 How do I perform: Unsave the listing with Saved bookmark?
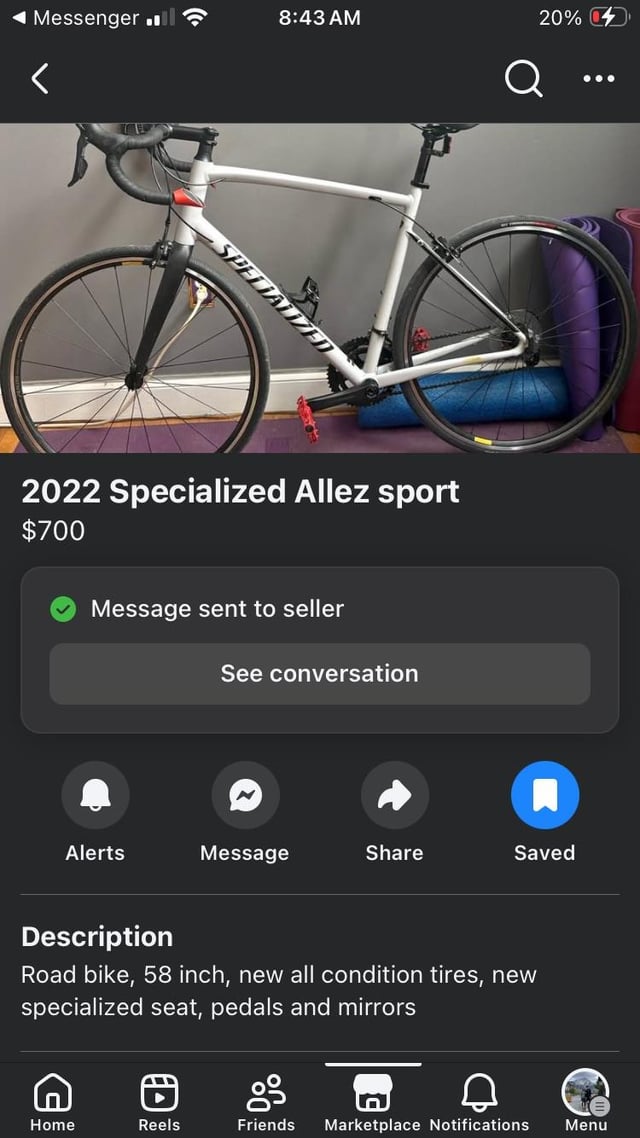(544, 796)
